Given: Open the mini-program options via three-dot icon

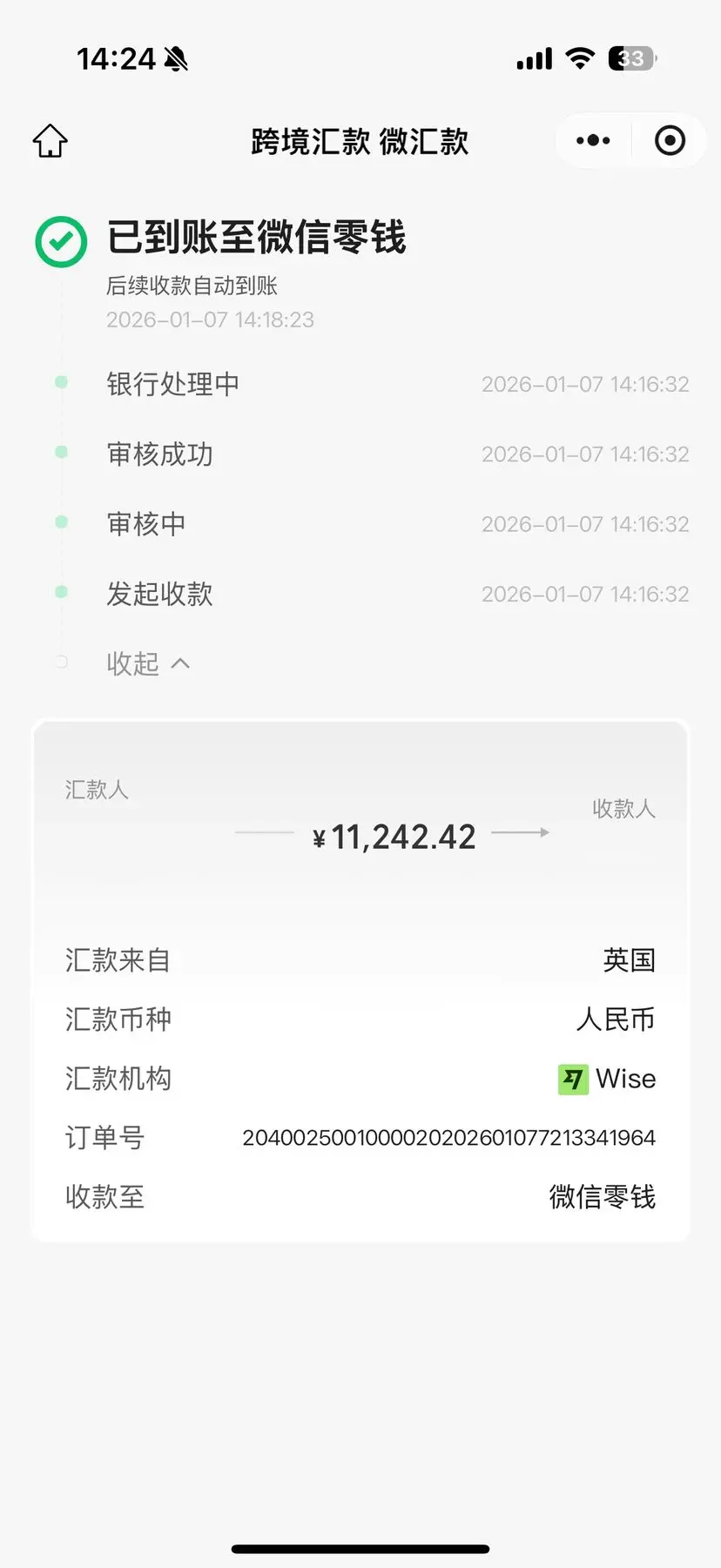Looking at the screenshot, I should [x=593, y=140].
